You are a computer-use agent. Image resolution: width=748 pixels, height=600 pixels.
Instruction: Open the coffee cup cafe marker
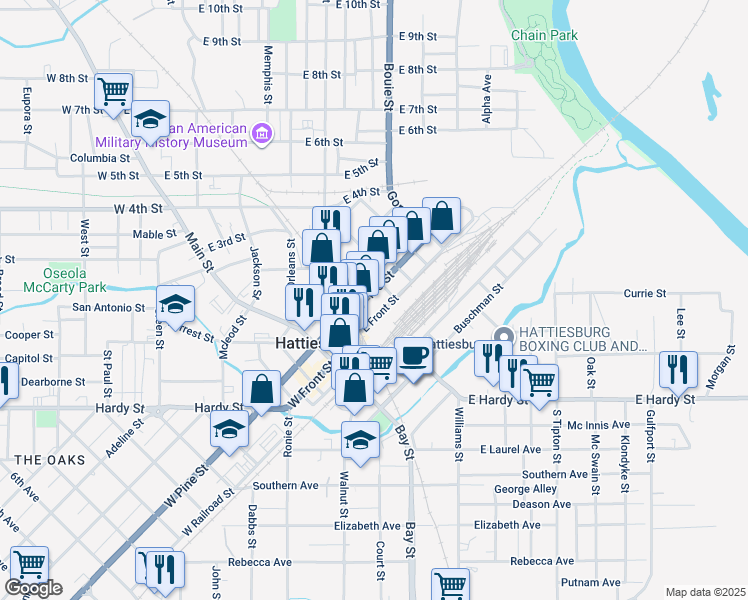coord(413,355)
